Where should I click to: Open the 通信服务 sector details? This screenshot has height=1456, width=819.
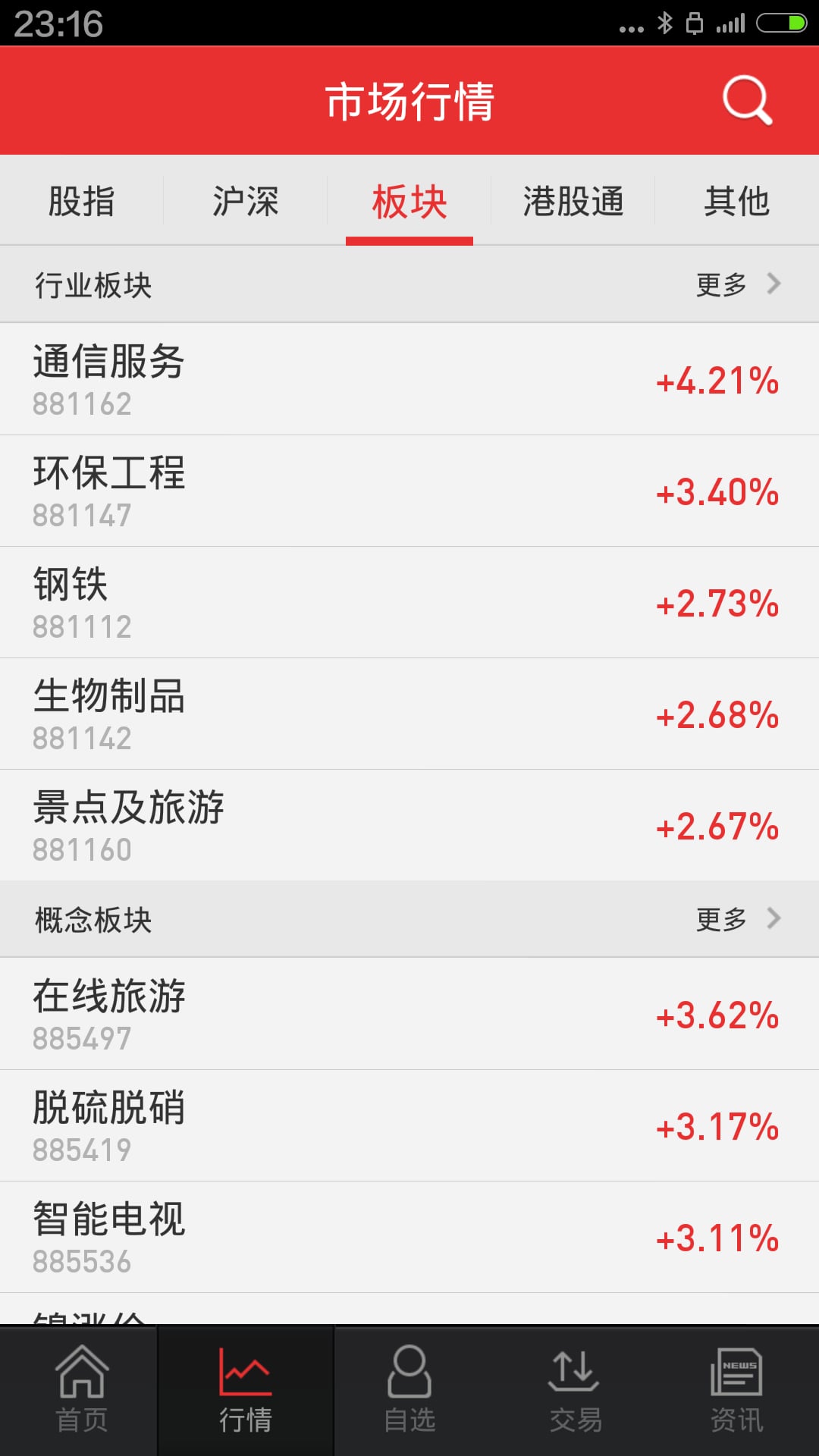[x=409, y=378]
